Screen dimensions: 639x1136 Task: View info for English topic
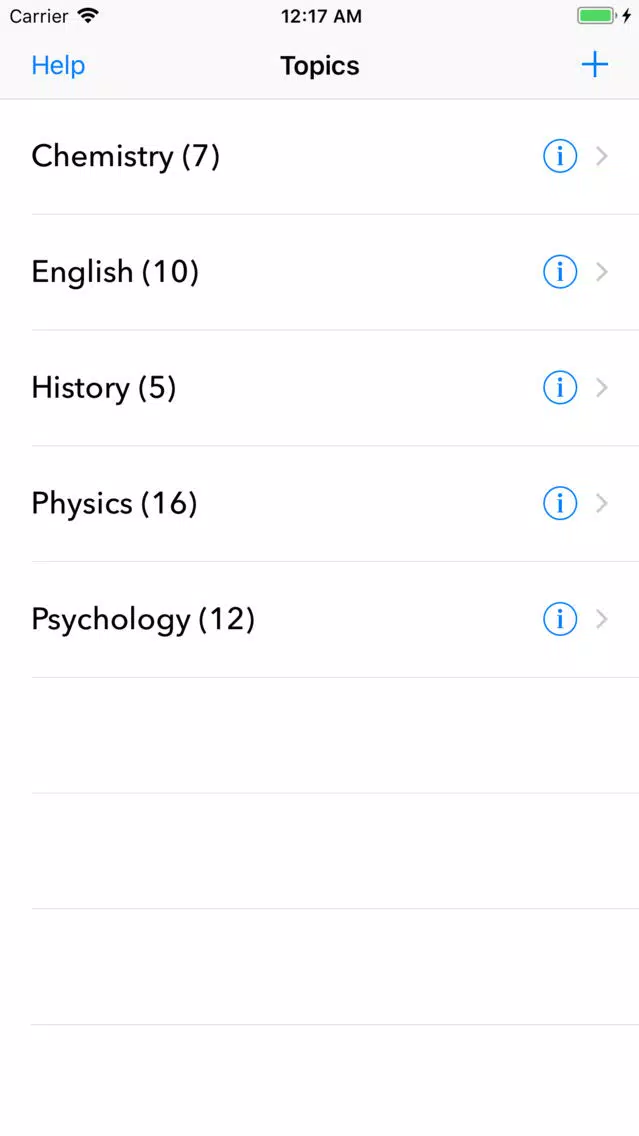click(560, 272)
